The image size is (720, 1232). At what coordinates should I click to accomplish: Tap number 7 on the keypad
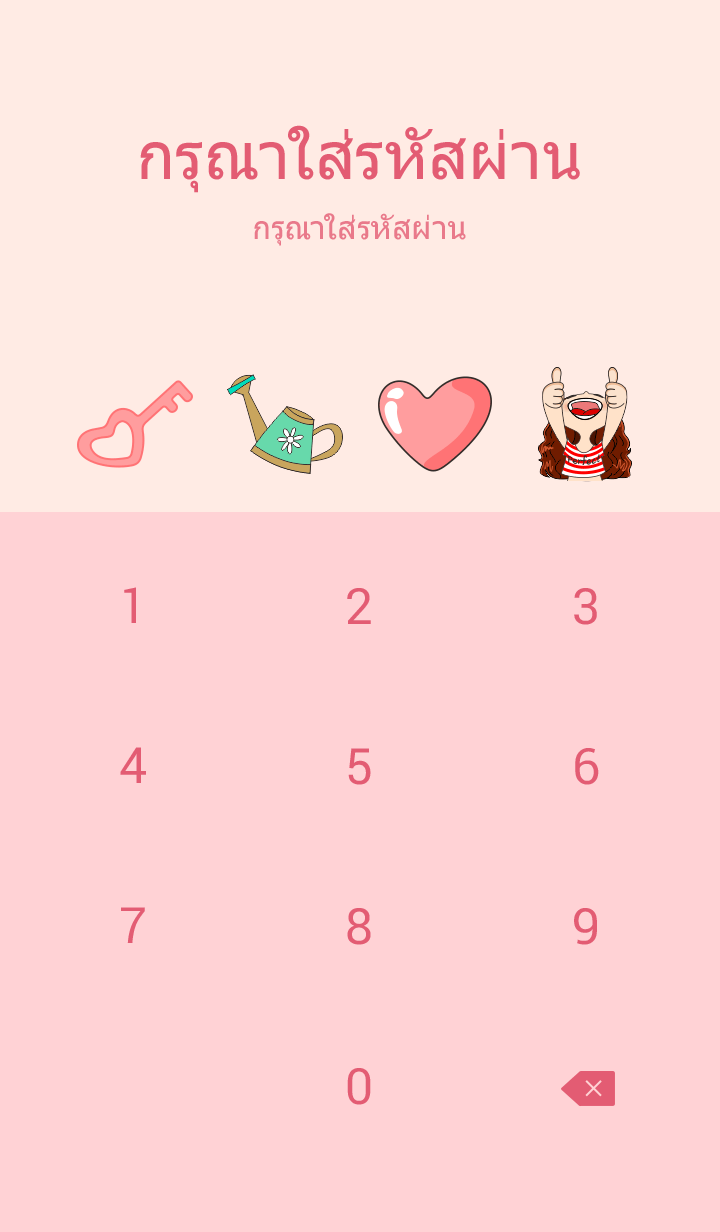pyautogui.click(x=132, y=927)
